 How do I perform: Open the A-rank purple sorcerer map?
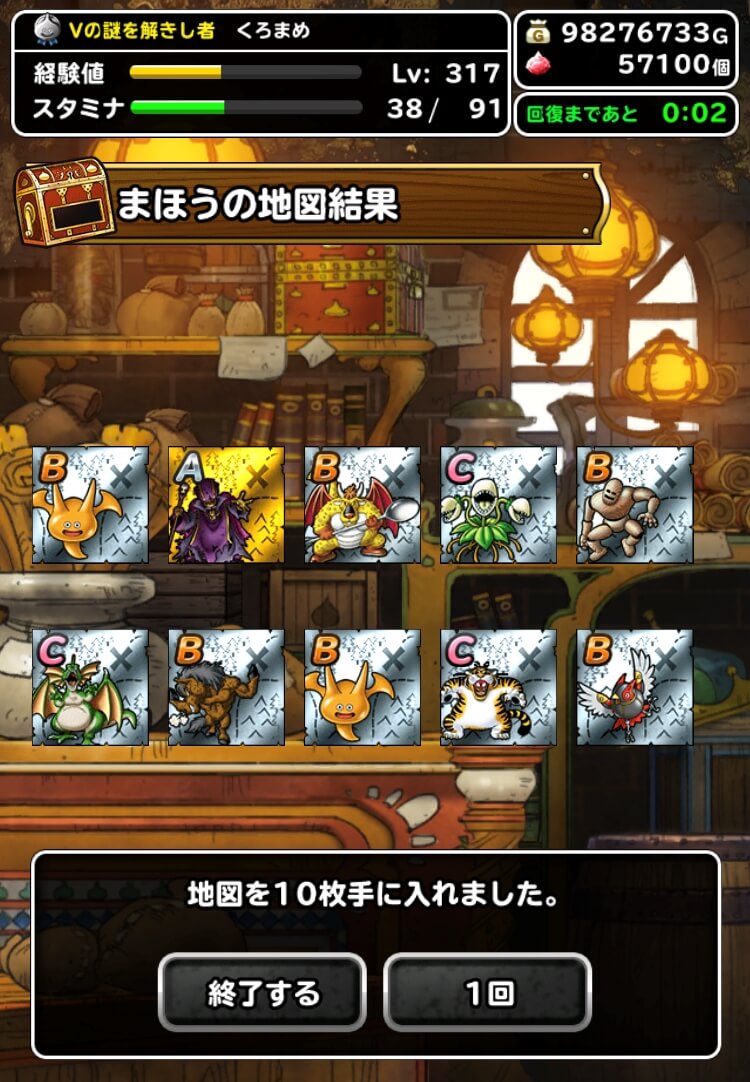226,505
